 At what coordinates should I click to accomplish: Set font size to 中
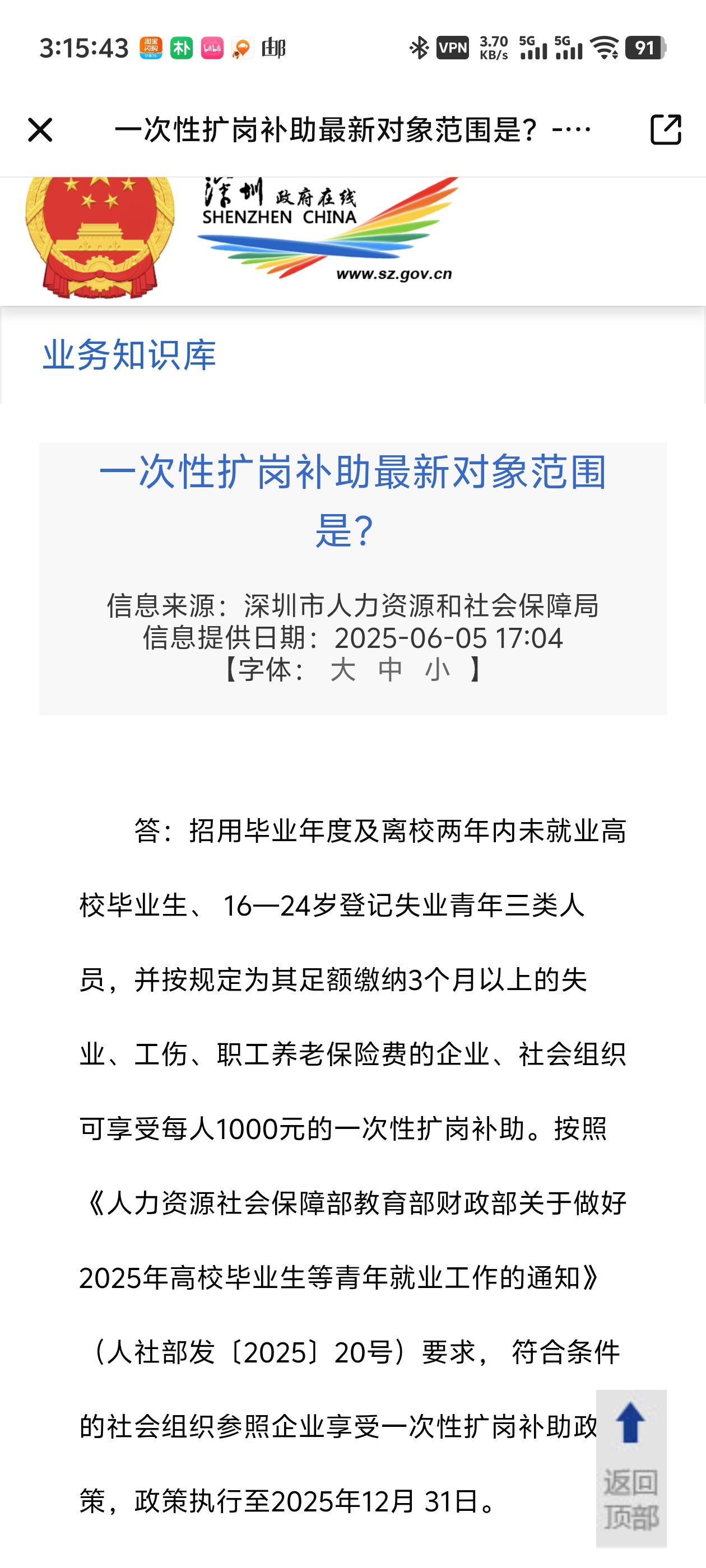click(390, 670)
